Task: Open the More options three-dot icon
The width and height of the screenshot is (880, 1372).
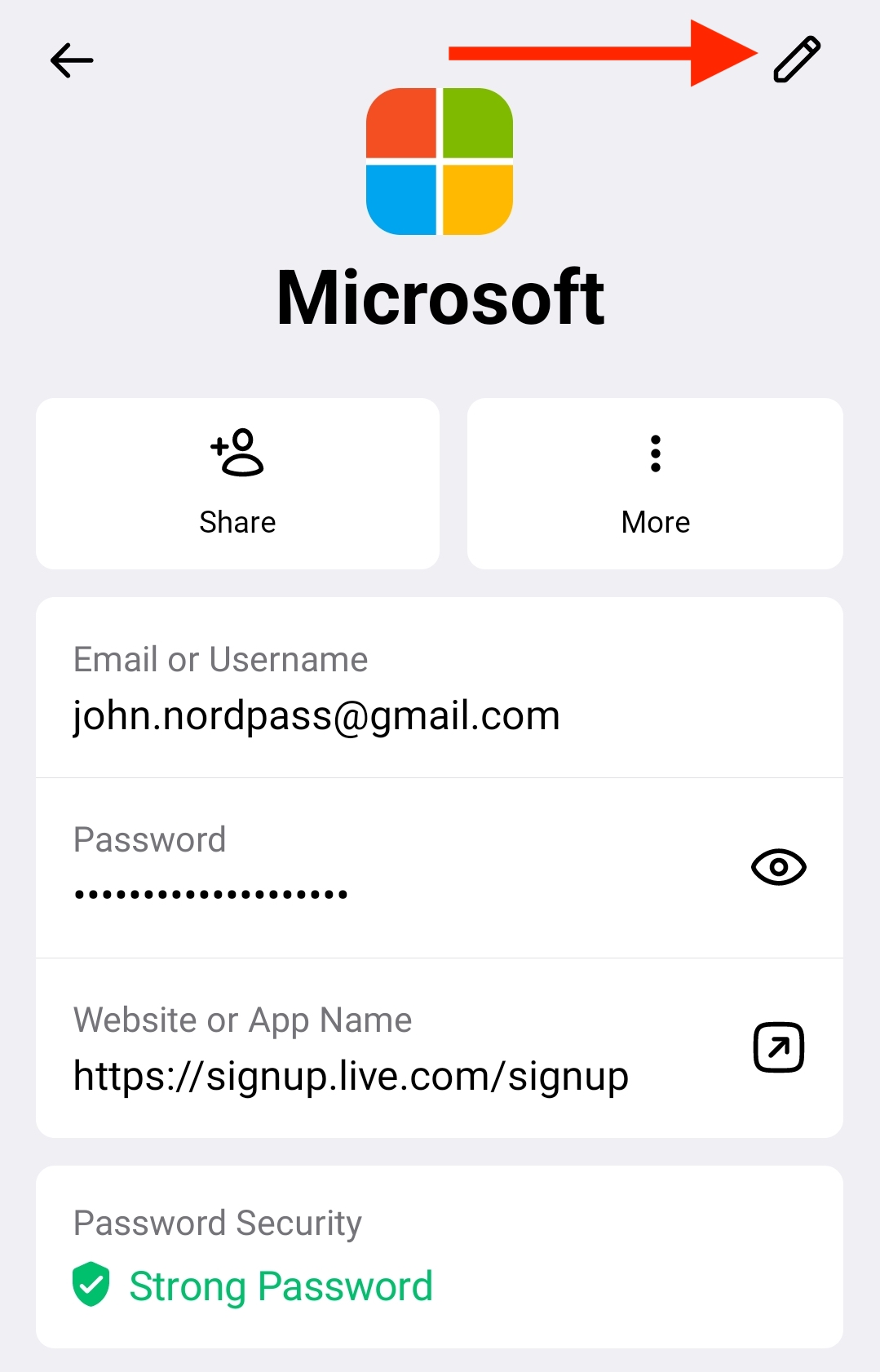Action: tap(654, 454)
